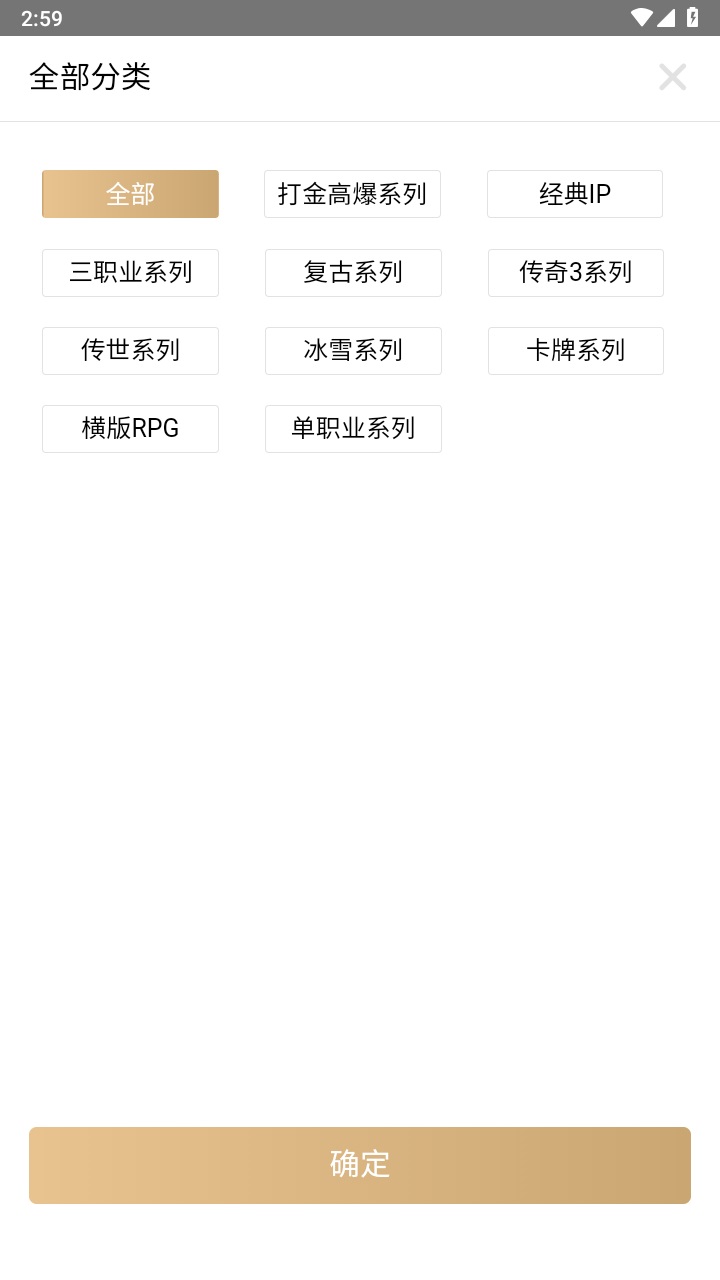Select the 打金高爆系列 category
This screenshot has width=720, height=1280.
[352, 194]
